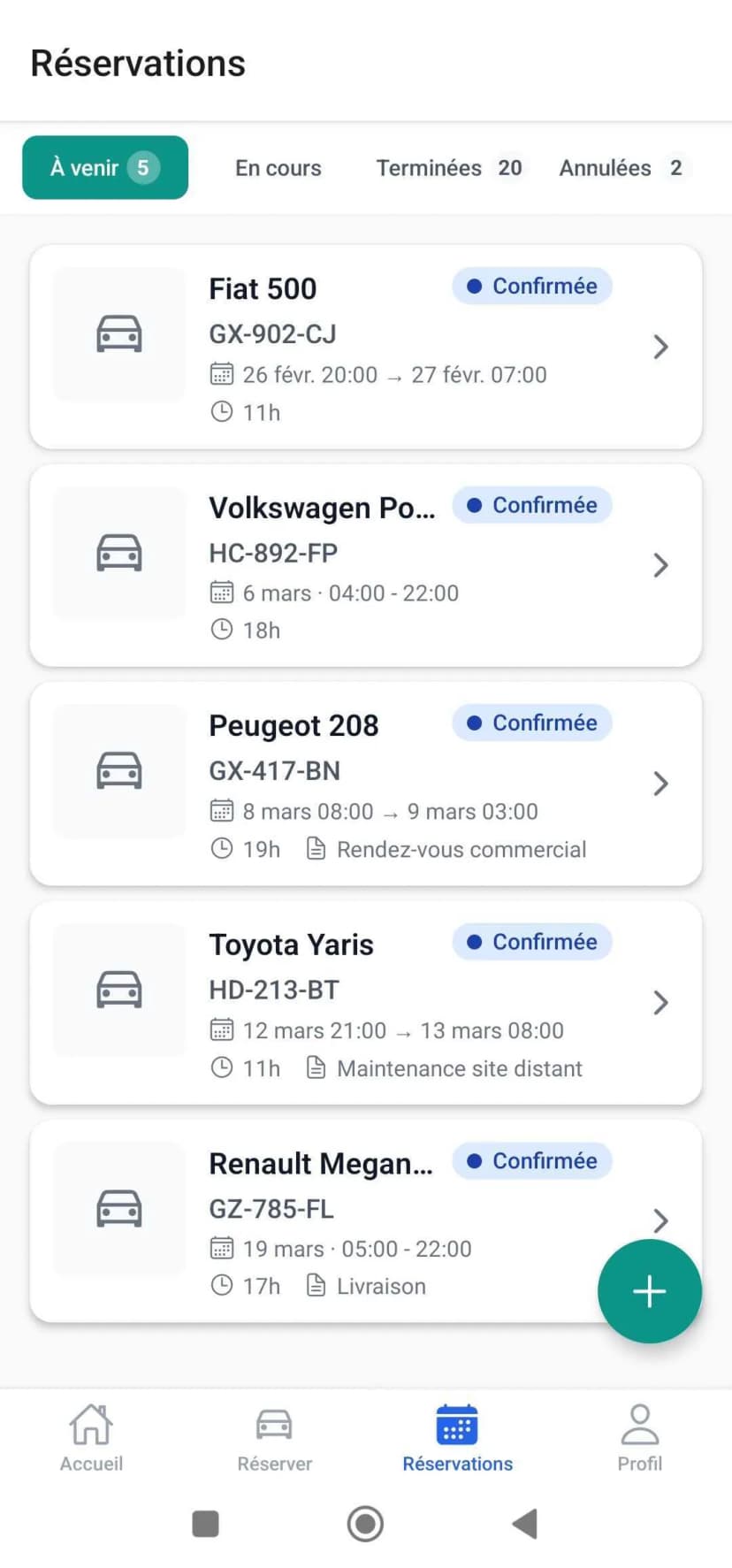This screenshot has height=1568, width=732.
Task: Tap the Fiat 500 vehicle thumbnail icon
Action: tap(119, 334)
